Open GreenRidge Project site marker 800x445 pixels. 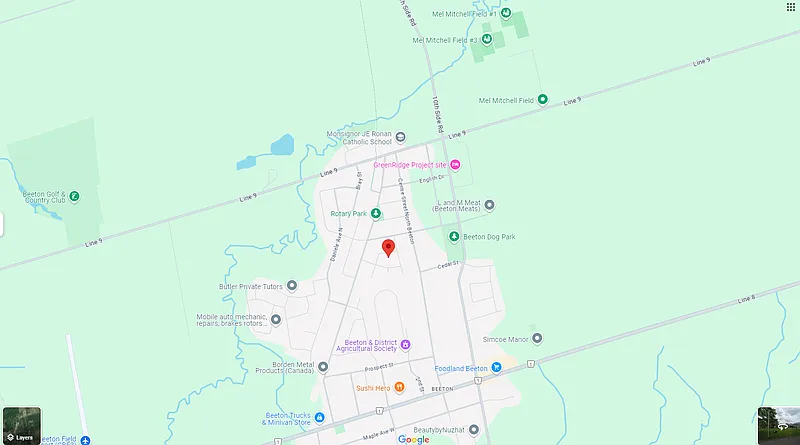coord(455,164)
